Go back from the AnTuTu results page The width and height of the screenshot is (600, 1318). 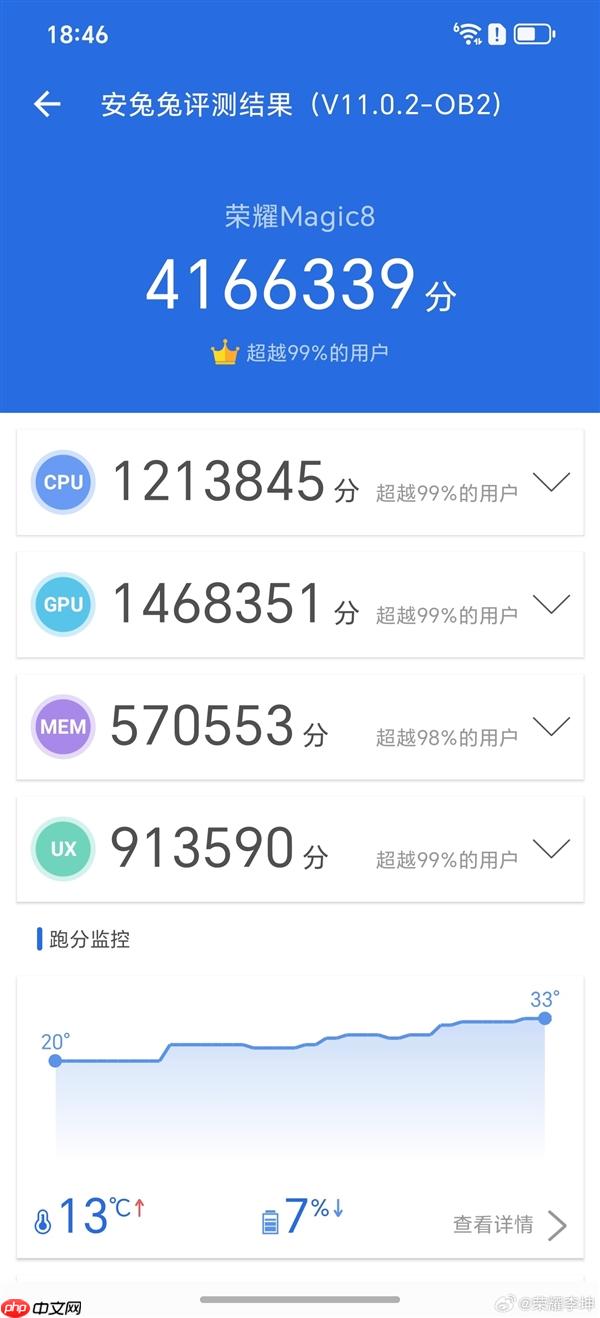[47, 104]
